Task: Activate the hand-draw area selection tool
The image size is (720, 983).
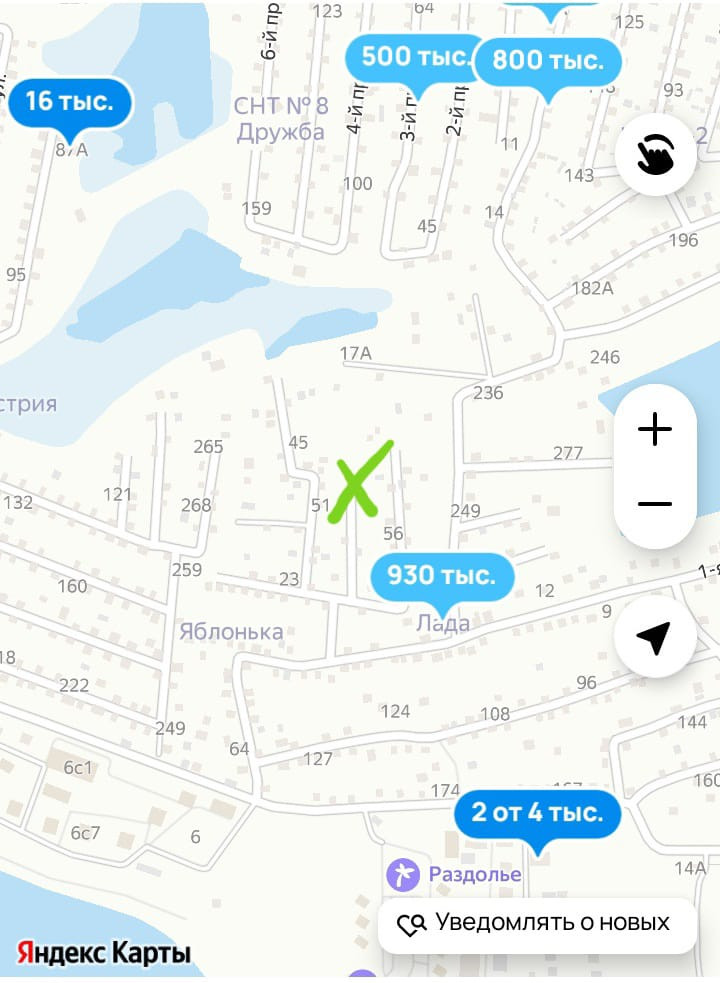Action: pos(655,154)
